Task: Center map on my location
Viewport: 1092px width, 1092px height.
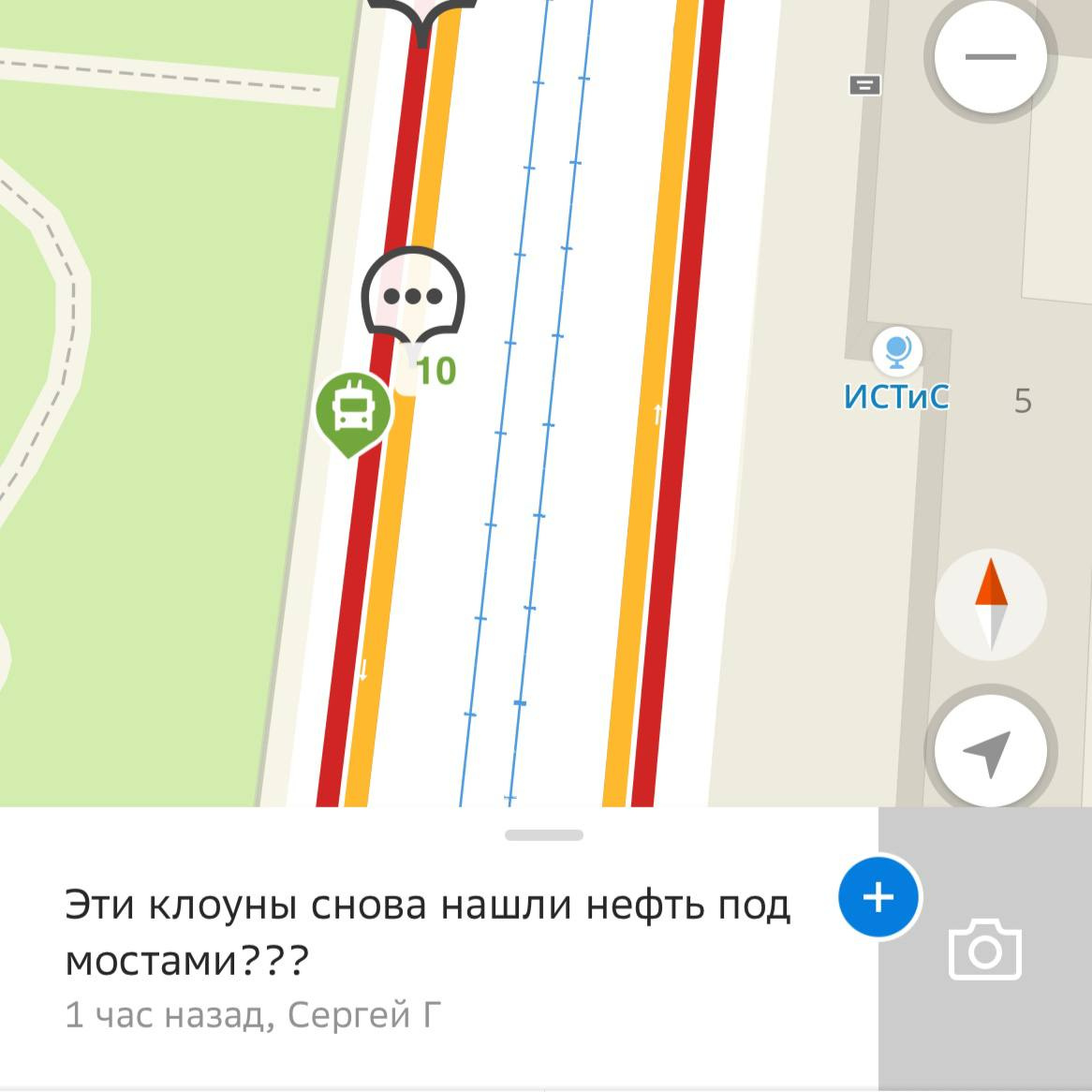Action: (990, 750)
